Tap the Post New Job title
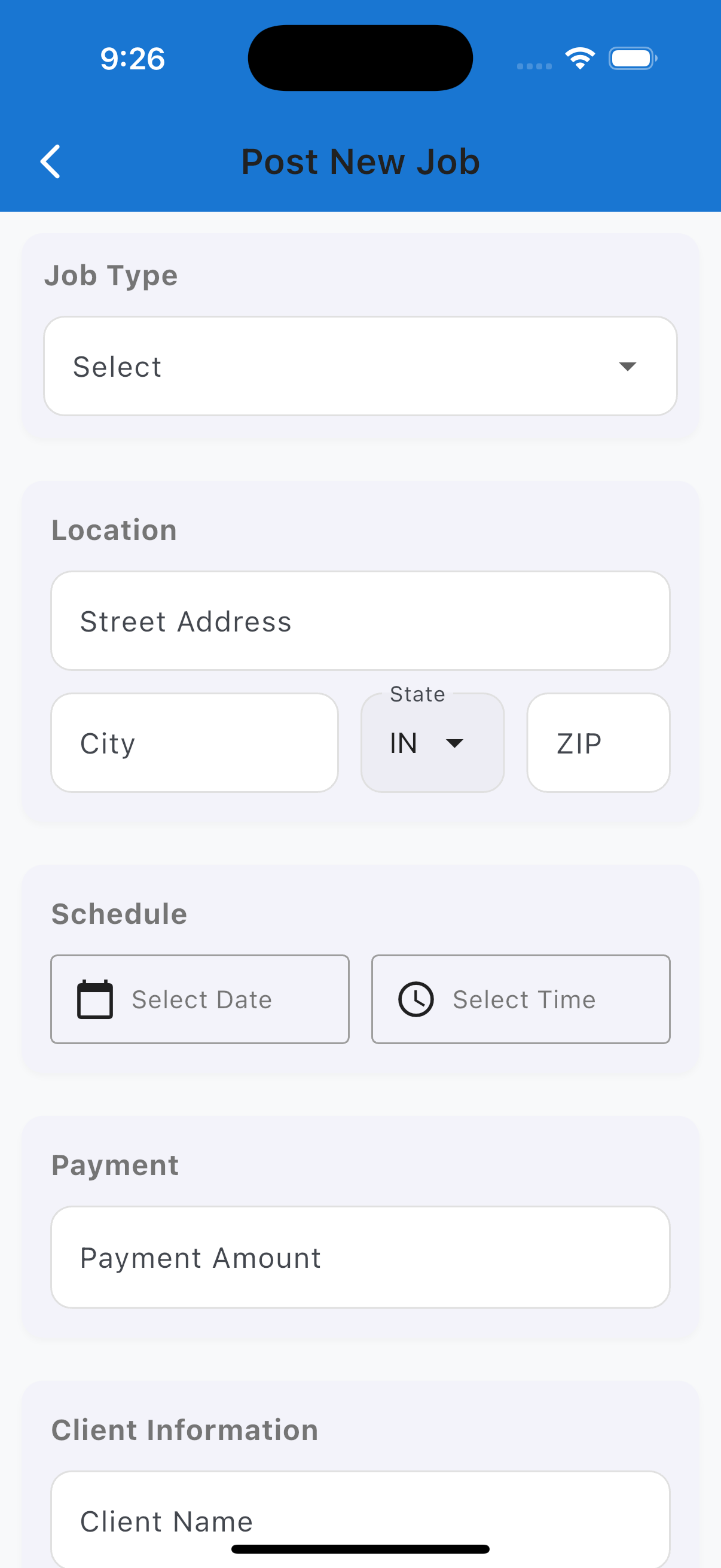Image resolution: width=721 pixels, height=1568 pixels. [x=360, y=161]
